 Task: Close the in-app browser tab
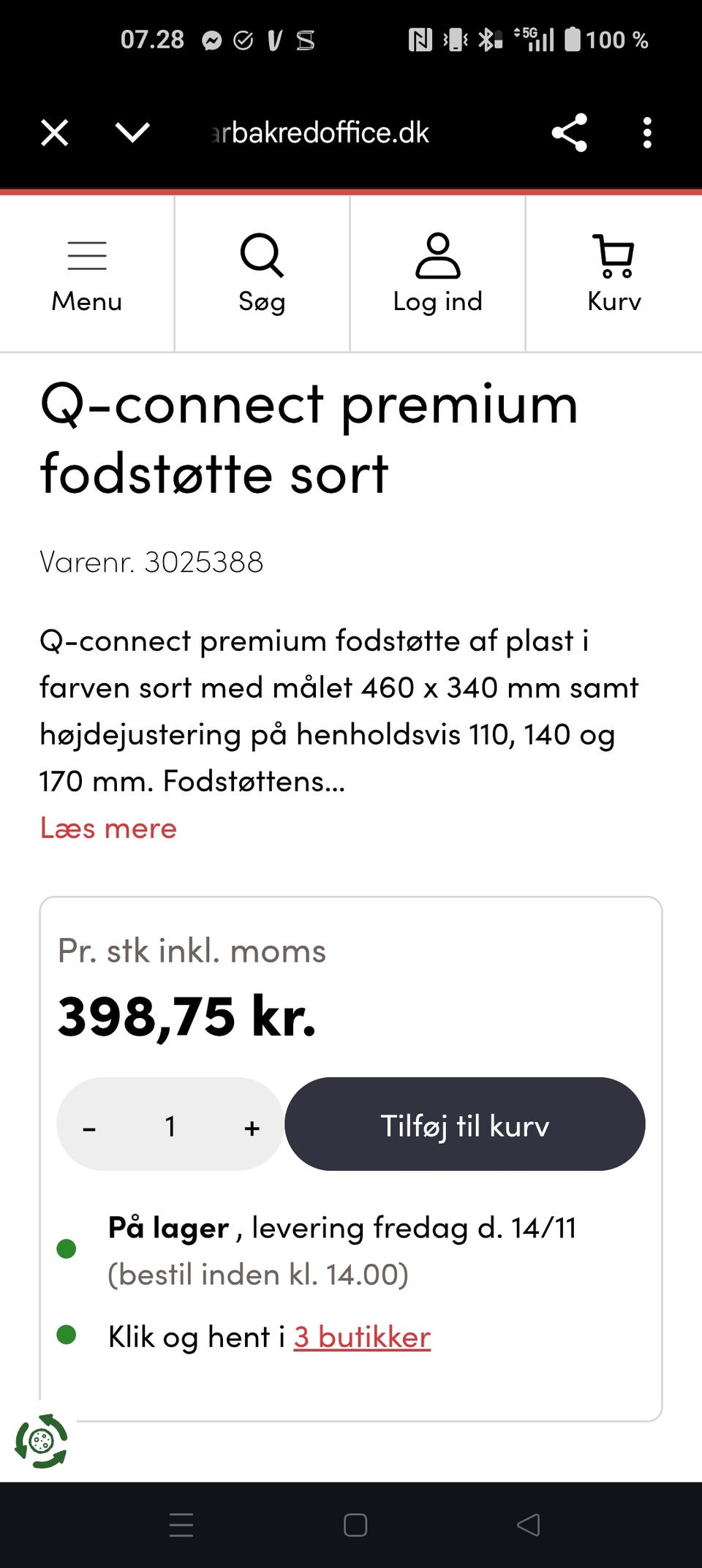click(55, 133)
